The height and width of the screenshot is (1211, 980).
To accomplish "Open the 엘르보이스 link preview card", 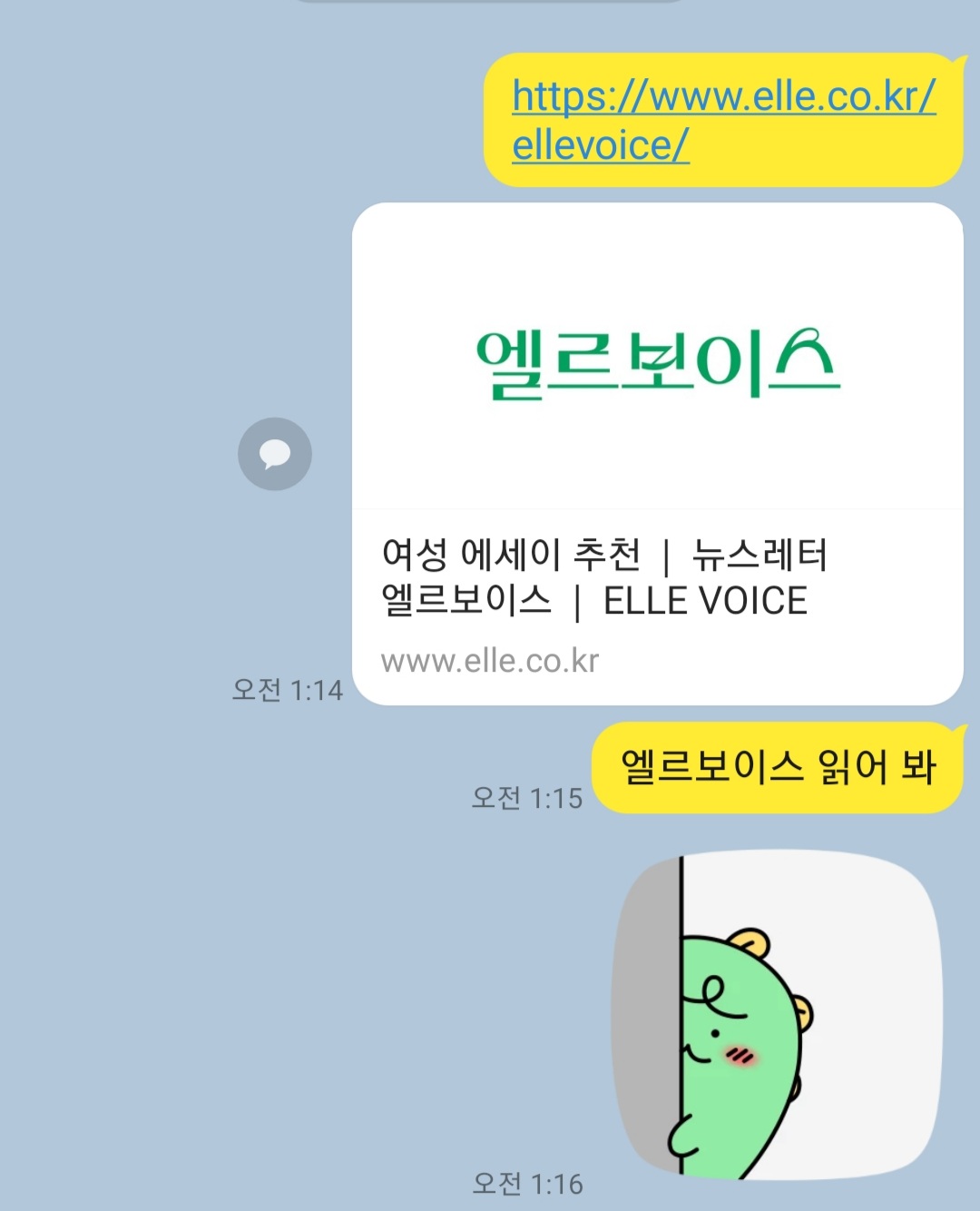I will point(657,452).
